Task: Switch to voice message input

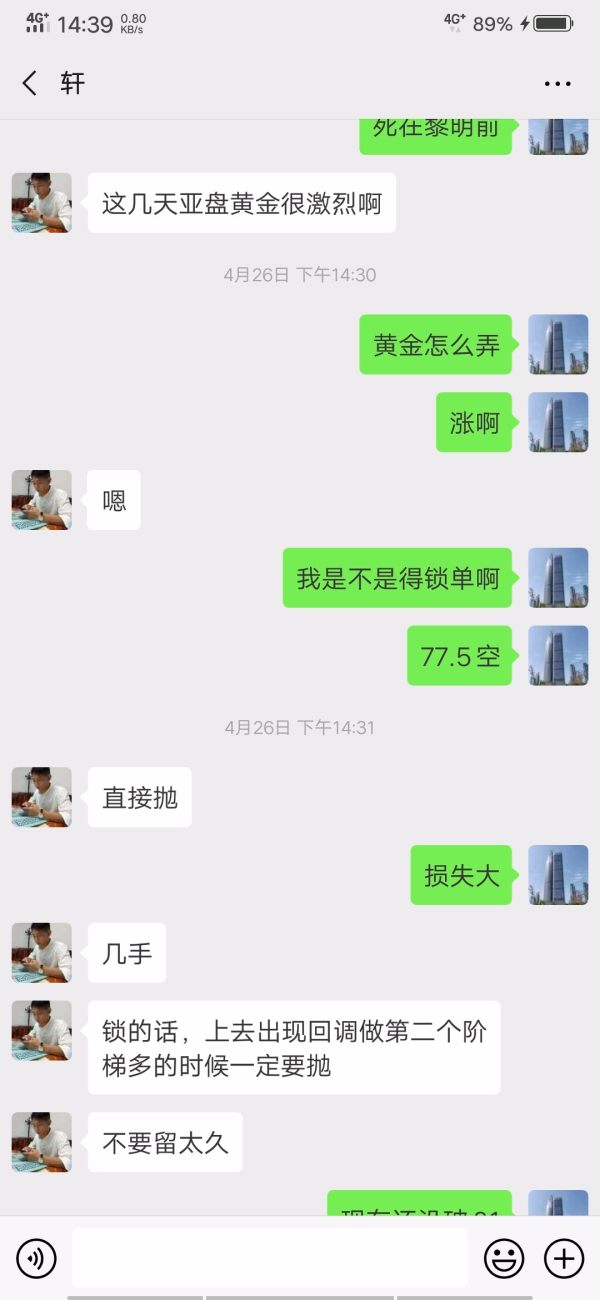Action: [x=37, y=1258]
